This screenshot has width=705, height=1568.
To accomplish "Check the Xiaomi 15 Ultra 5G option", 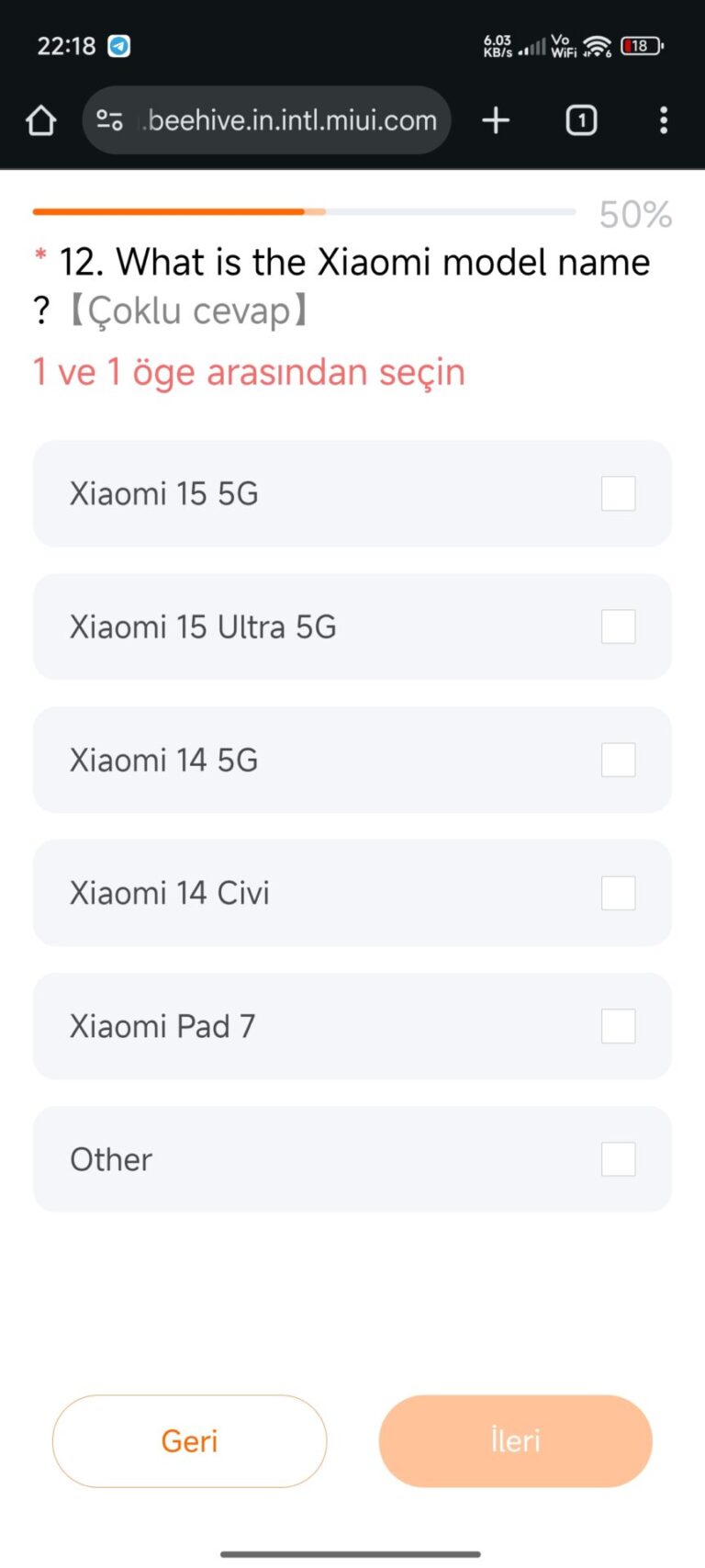I will 618,626.
